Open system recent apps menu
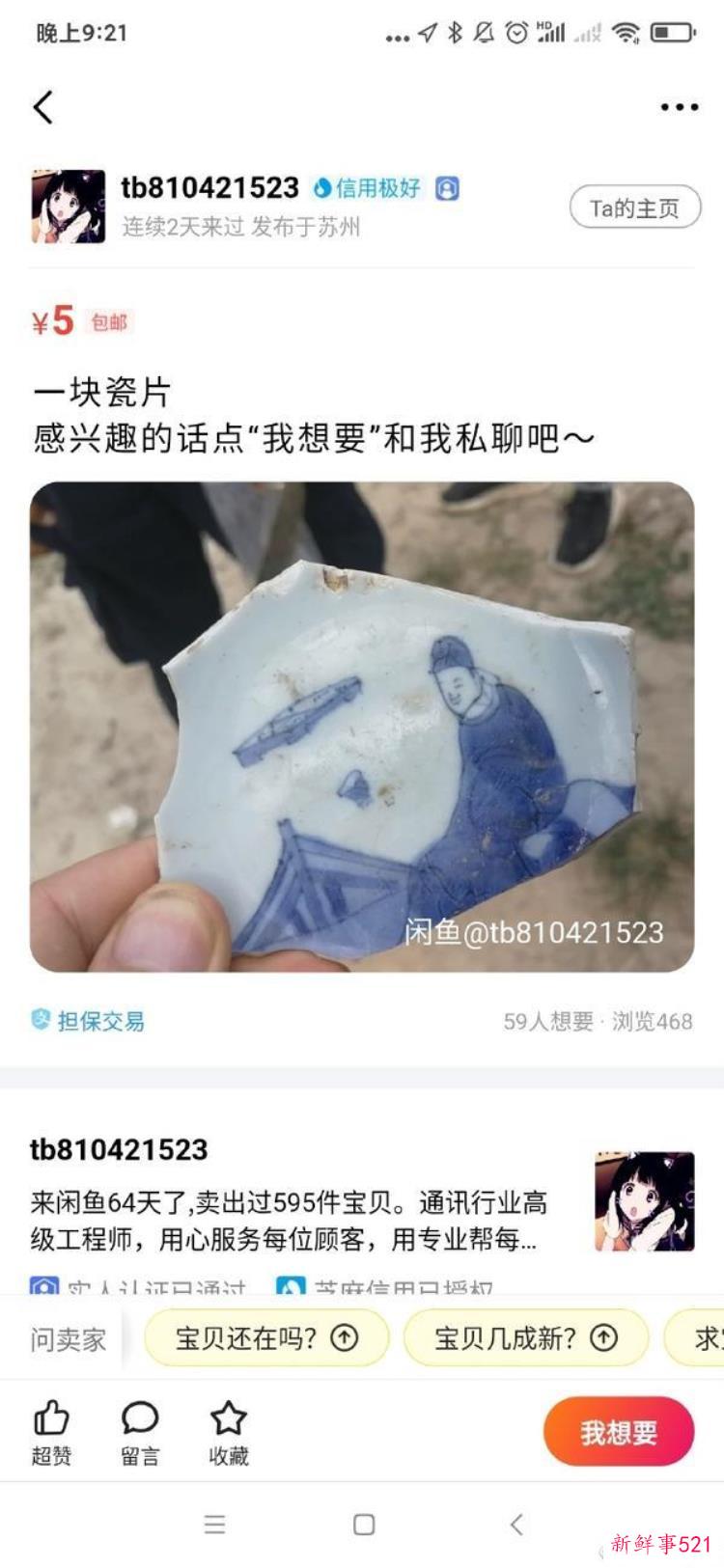The image size is (724, 1568). [214, 1524]
